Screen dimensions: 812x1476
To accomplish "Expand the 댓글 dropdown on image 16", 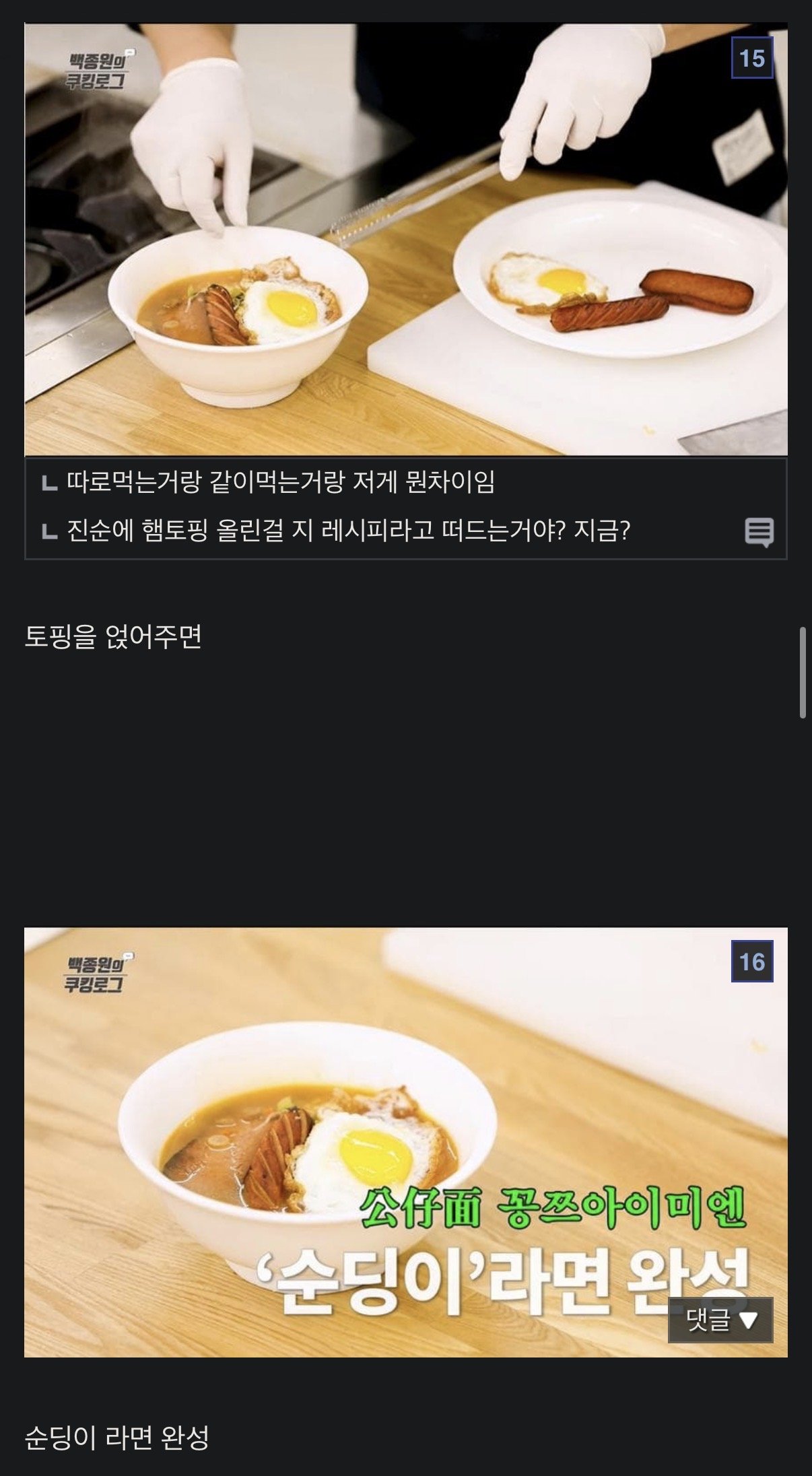I will [720, 1320].
